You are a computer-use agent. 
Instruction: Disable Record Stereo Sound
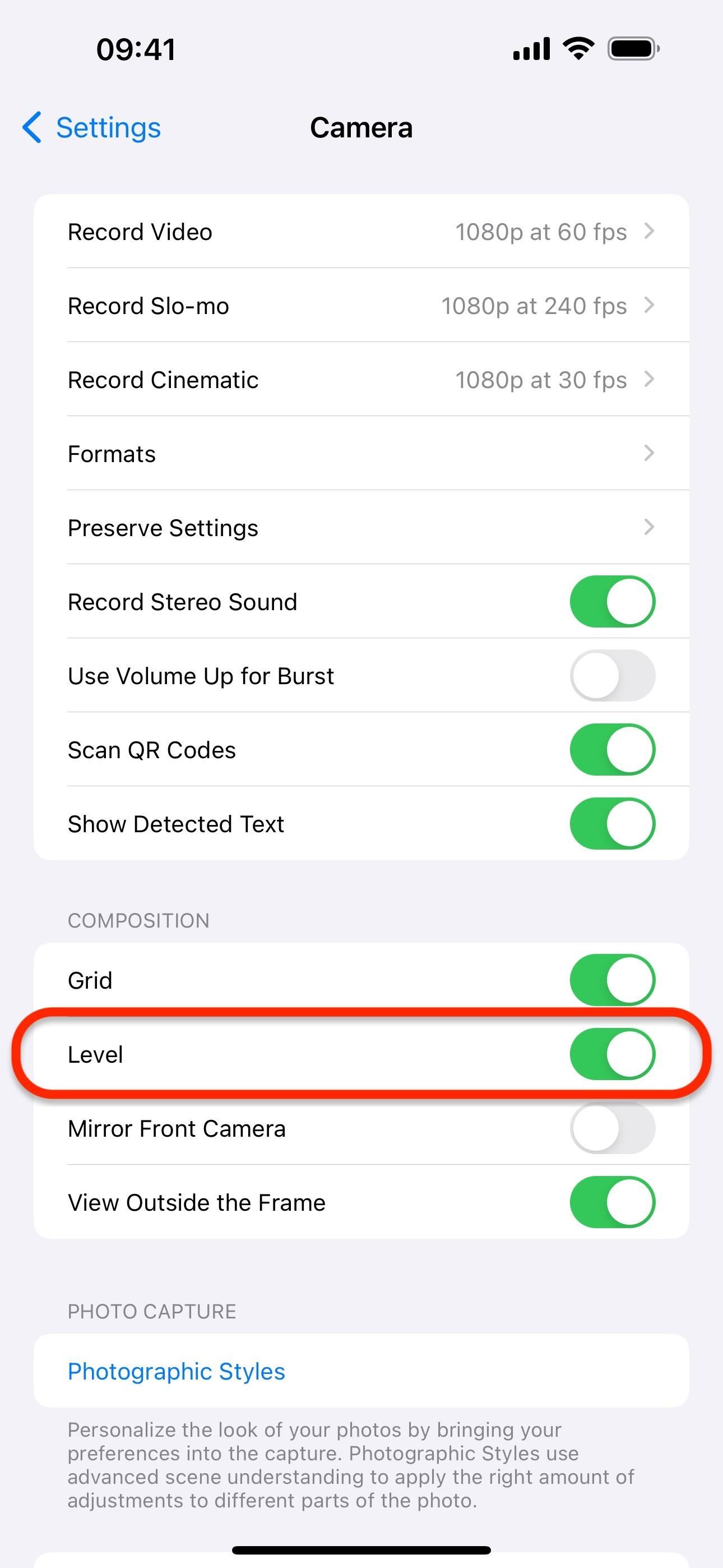click(x=611, y=601)
